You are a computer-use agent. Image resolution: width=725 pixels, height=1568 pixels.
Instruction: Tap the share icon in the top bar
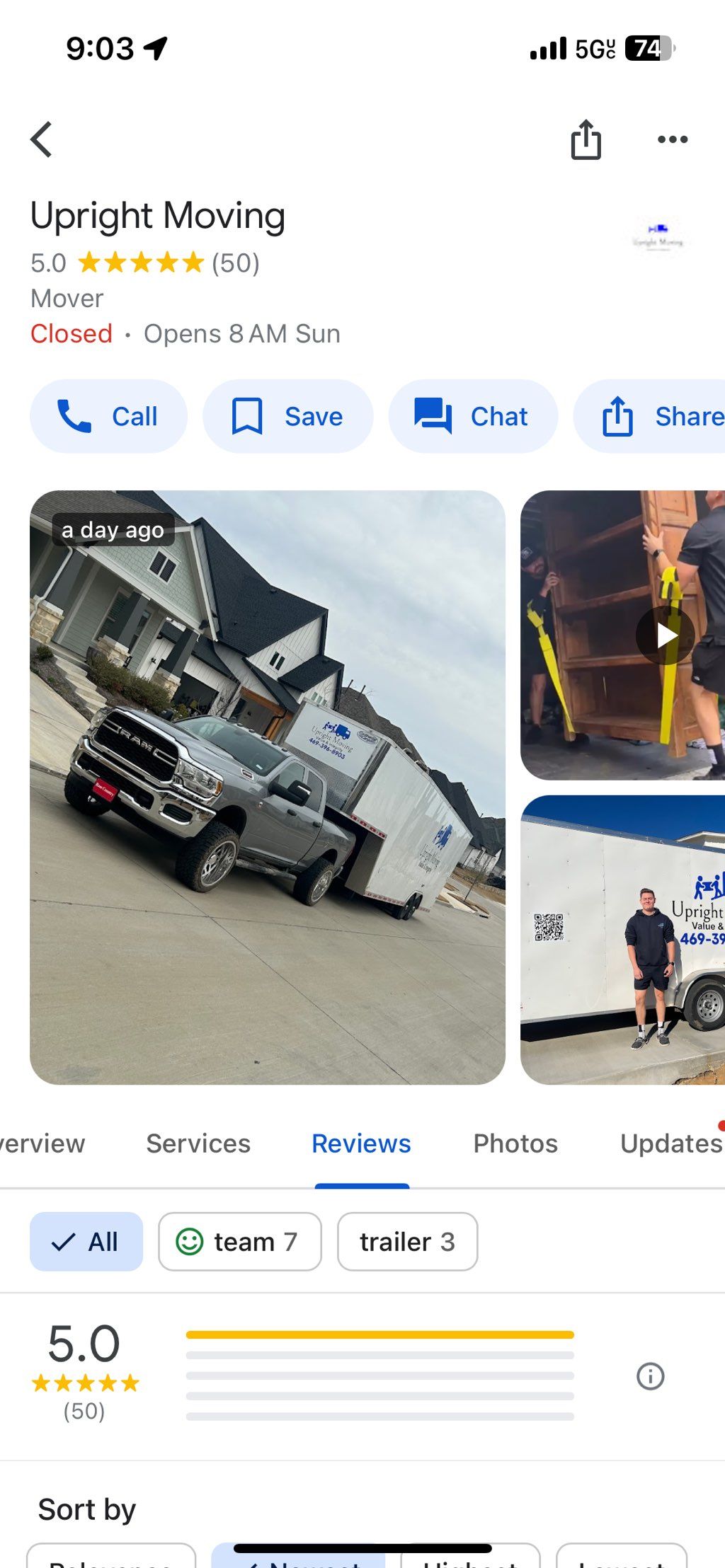point(586,139)
